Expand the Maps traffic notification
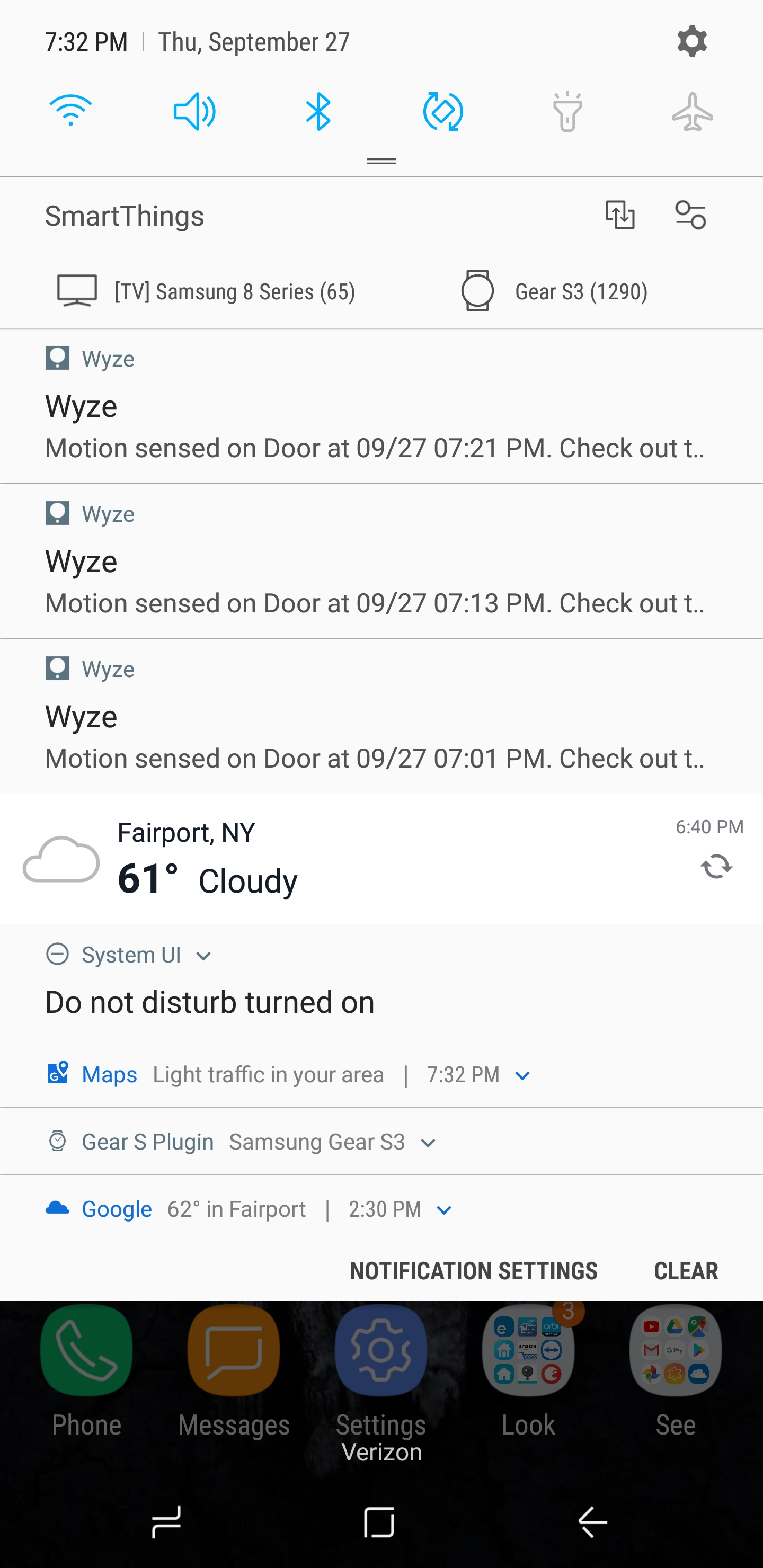Screen dimensions: 763x1568 [x=522, y=1075]
